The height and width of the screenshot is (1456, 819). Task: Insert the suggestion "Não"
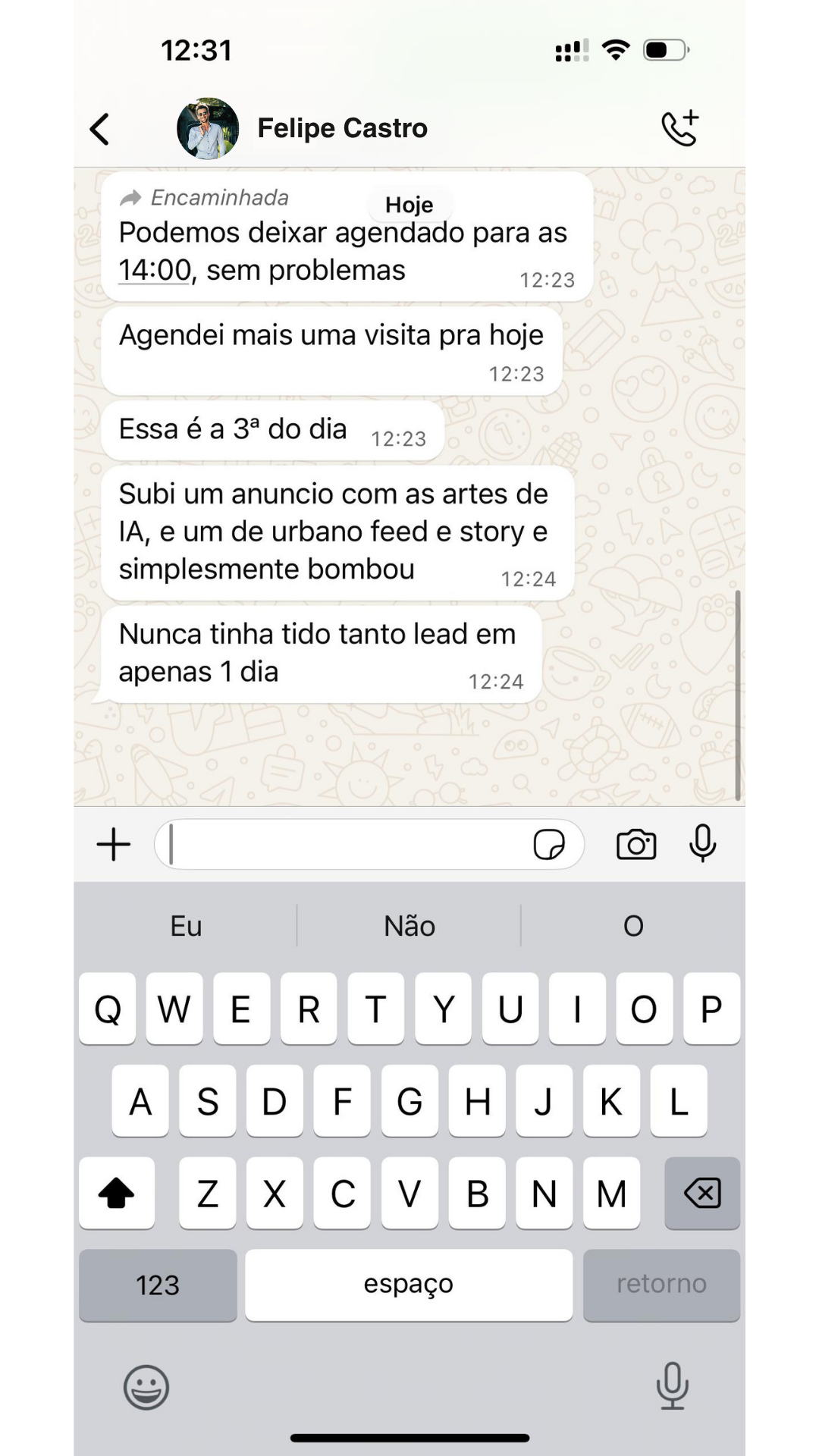click(x=409, y=926)
